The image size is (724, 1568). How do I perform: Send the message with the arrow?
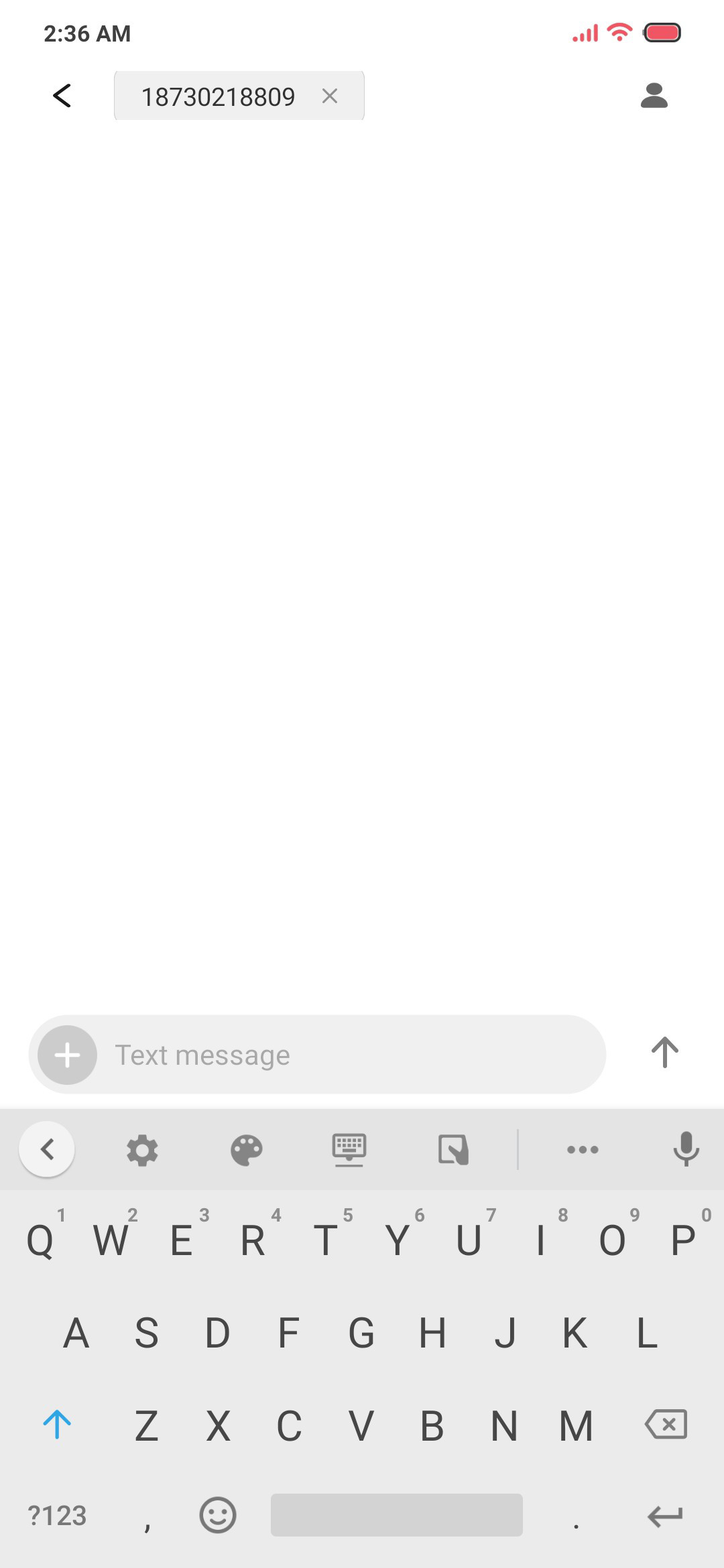click(664, 1052)
